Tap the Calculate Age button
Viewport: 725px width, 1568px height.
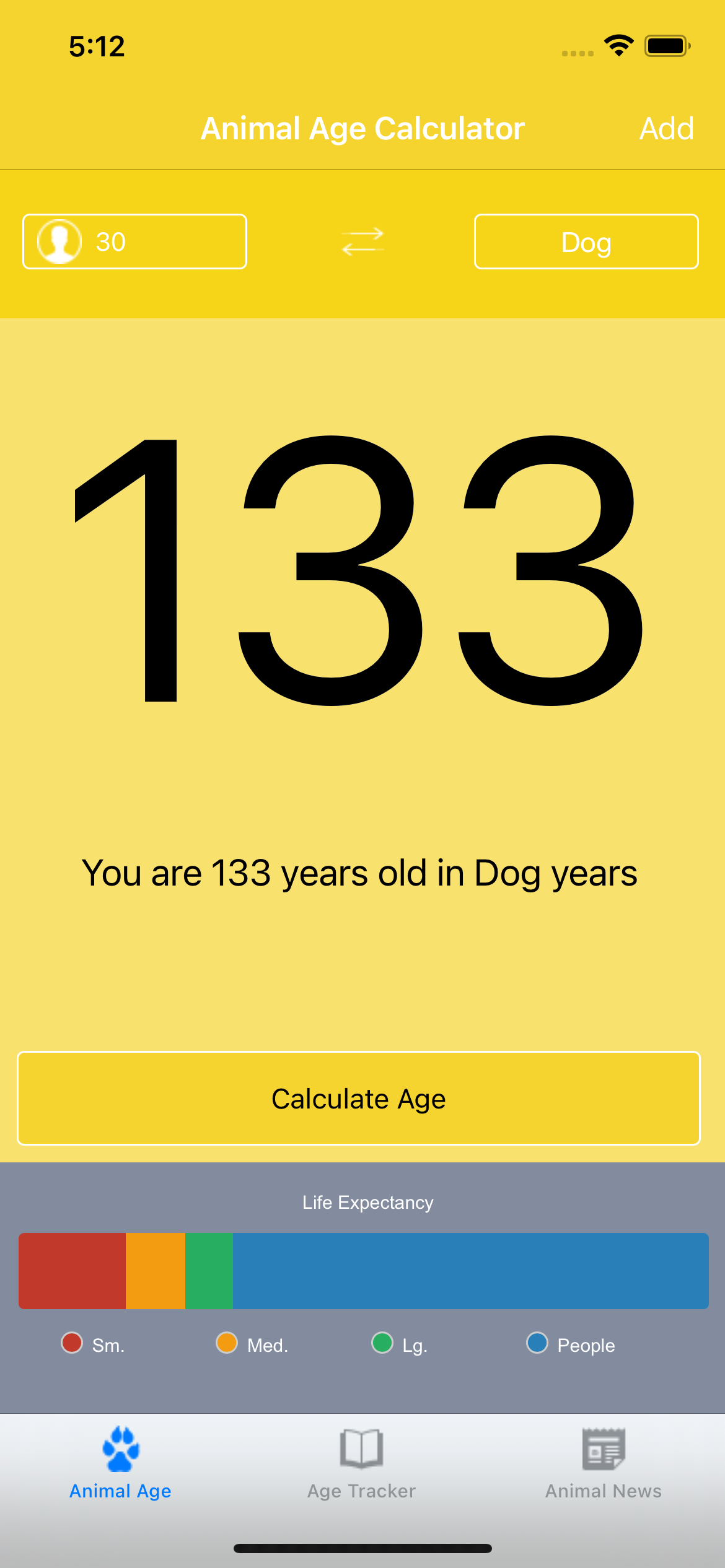359,1098
